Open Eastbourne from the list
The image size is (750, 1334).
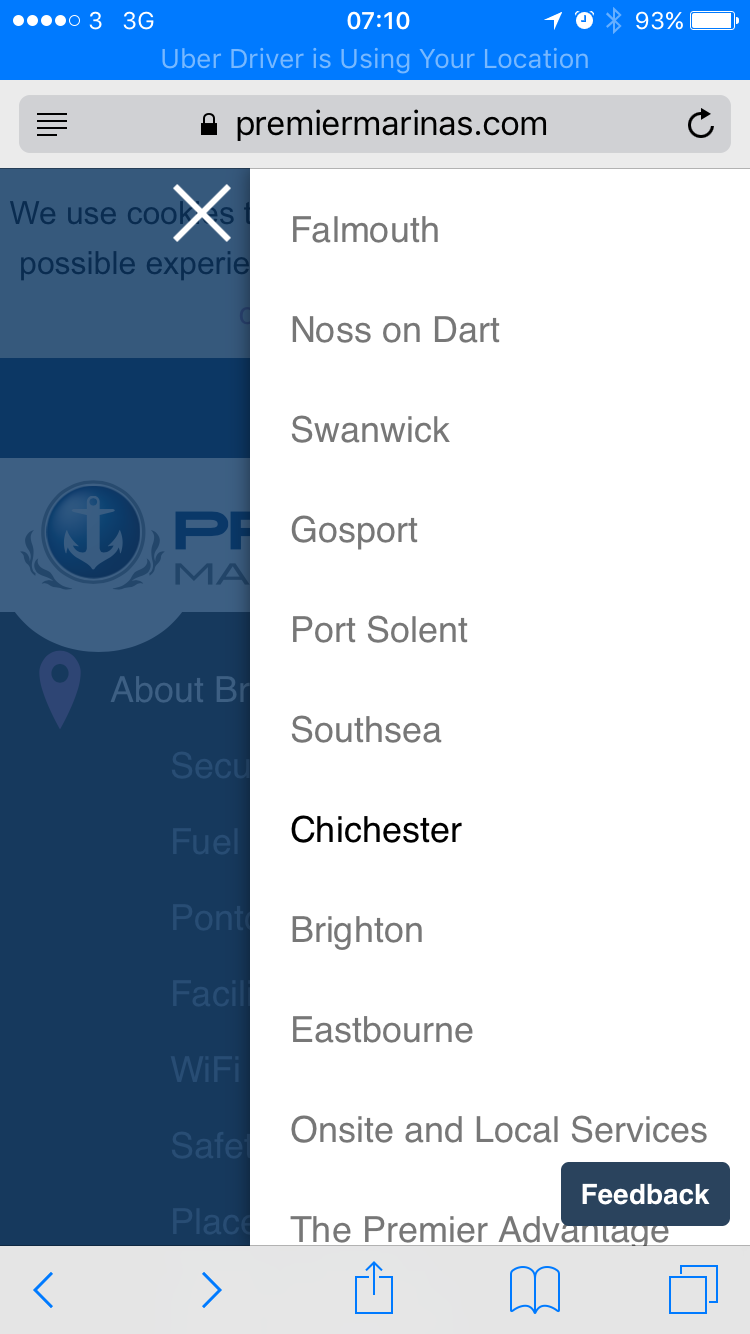pos(382,1030)
